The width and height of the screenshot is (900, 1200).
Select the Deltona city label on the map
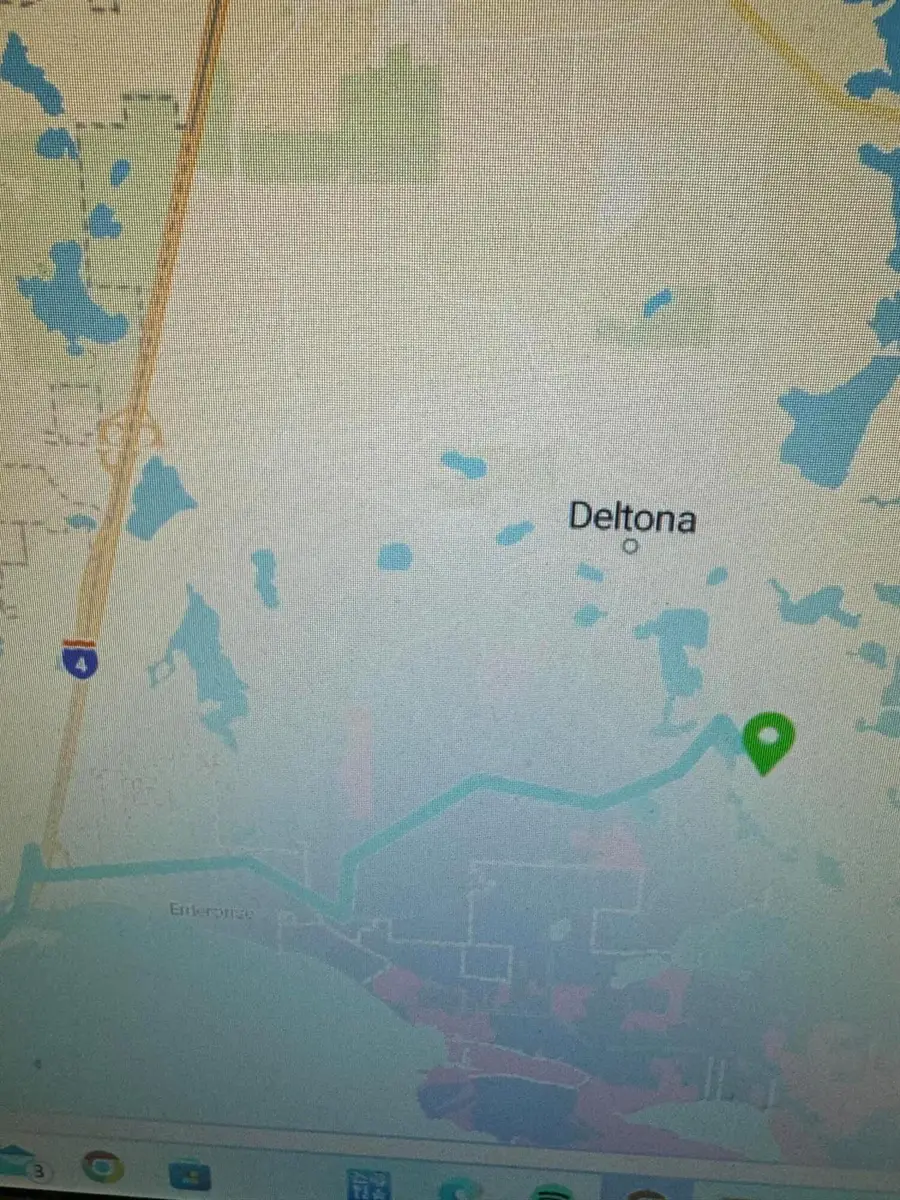click(631, 518)
